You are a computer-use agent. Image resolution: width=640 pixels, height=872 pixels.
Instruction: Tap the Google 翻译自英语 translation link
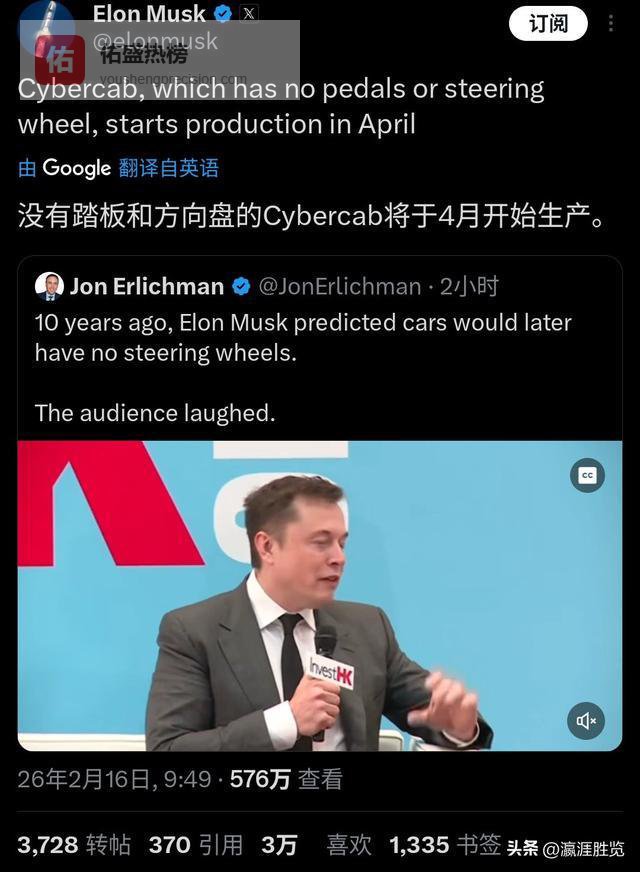click(x=119, y=168)
